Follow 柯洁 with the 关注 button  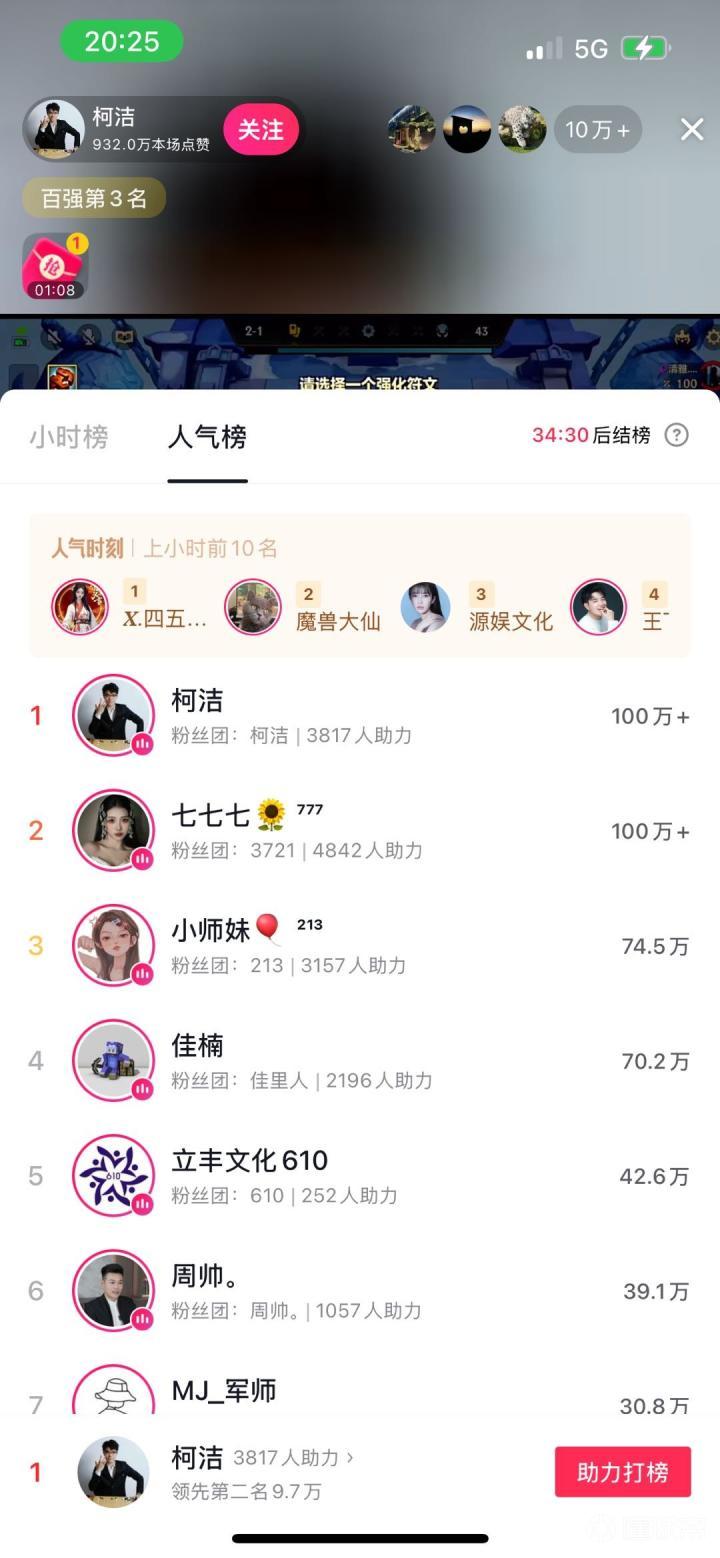[261, 130]
